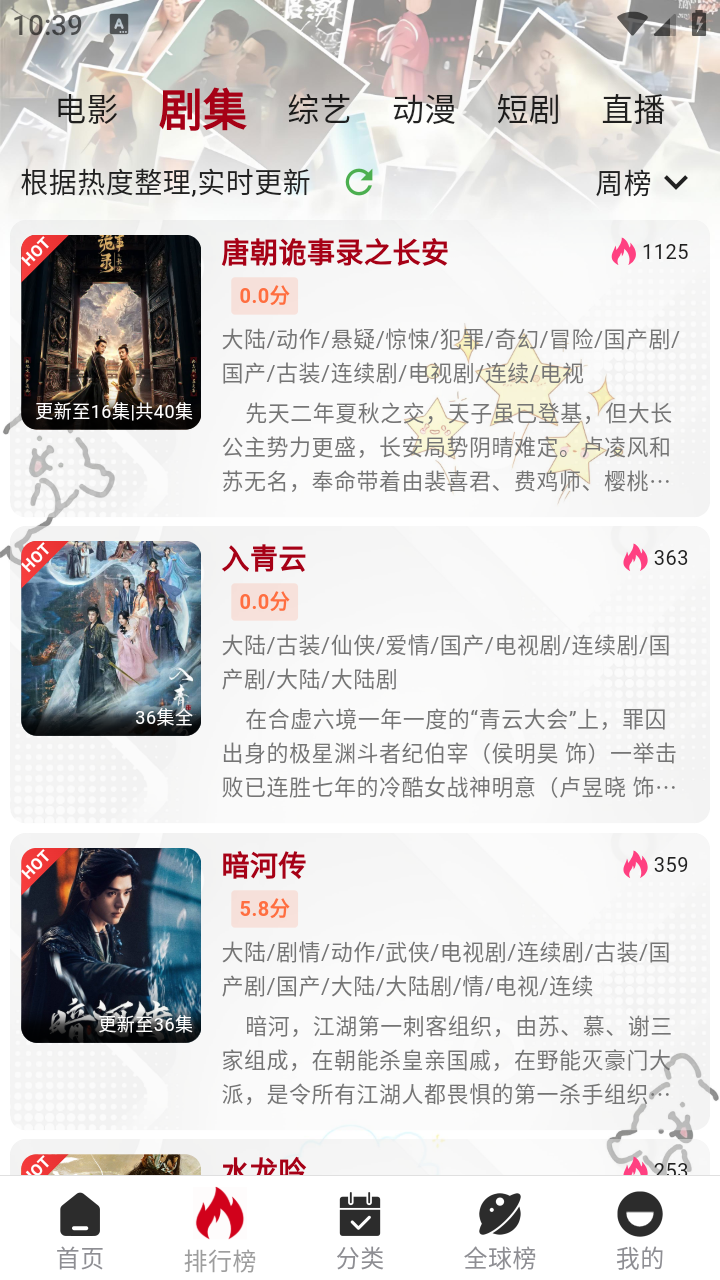Open the 暗河传 title link

[264, 866]
